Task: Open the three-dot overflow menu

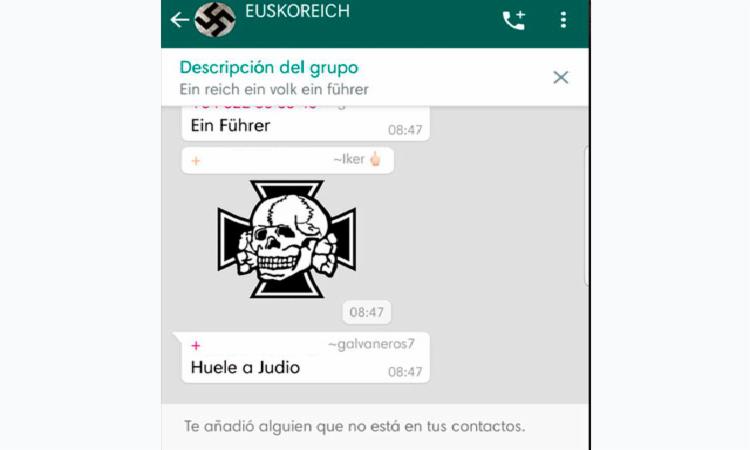Action: (x=563, y=19)
